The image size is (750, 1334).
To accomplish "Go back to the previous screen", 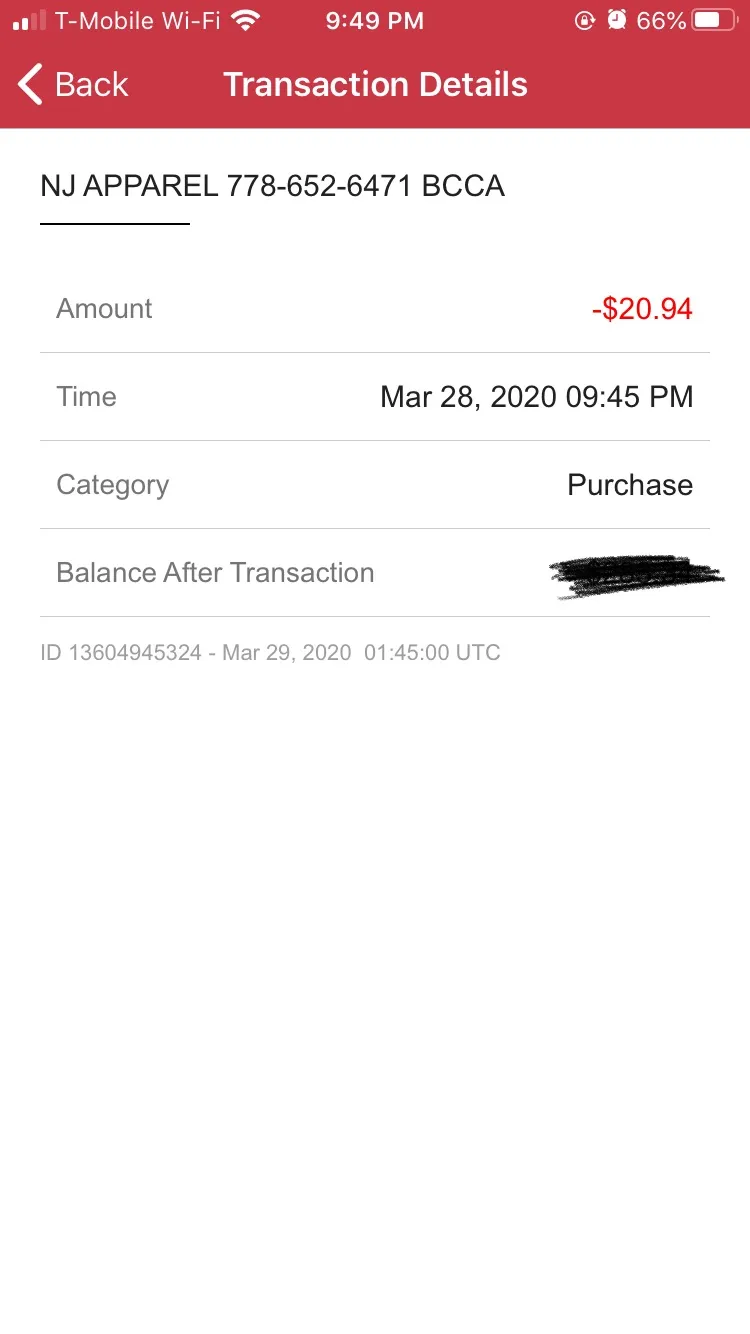I will point(73,85).
